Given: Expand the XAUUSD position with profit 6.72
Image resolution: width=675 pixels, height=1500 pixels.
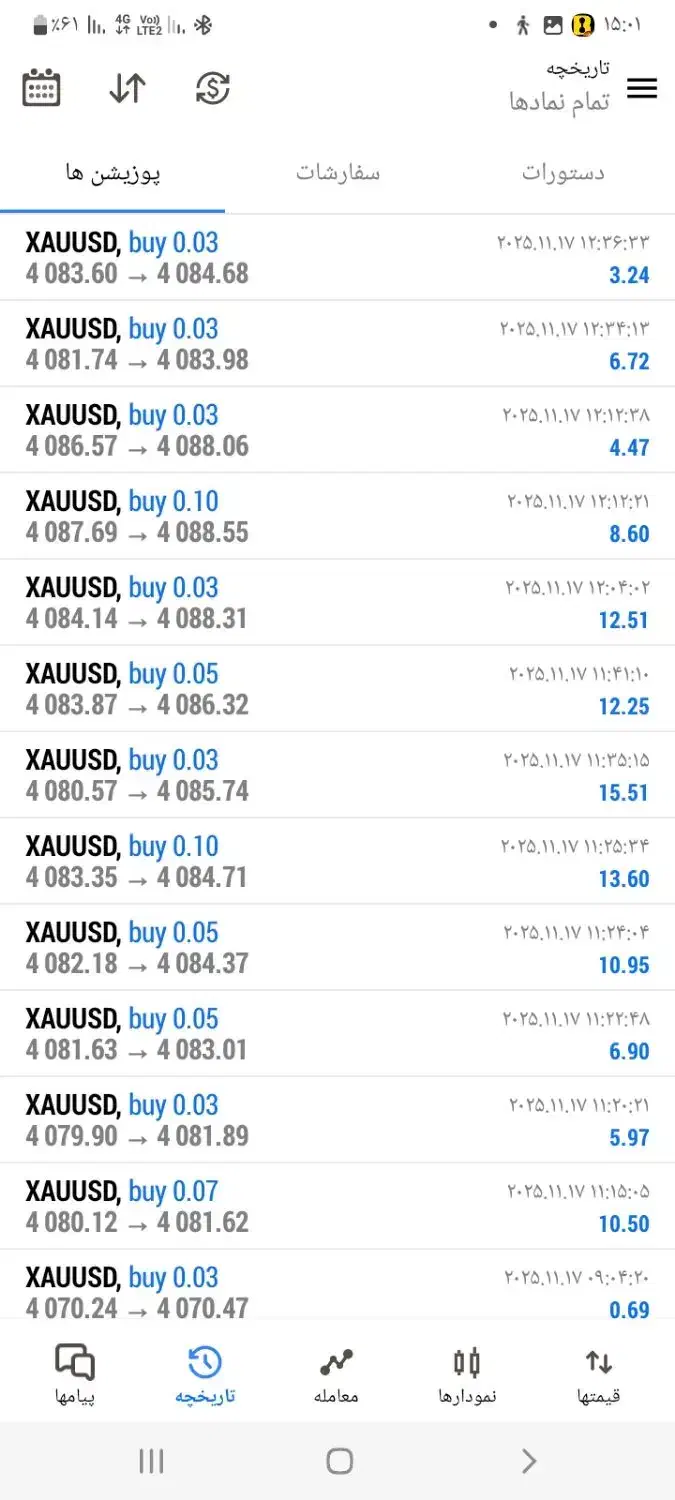Looking at the screenshot, I should 337,344.
